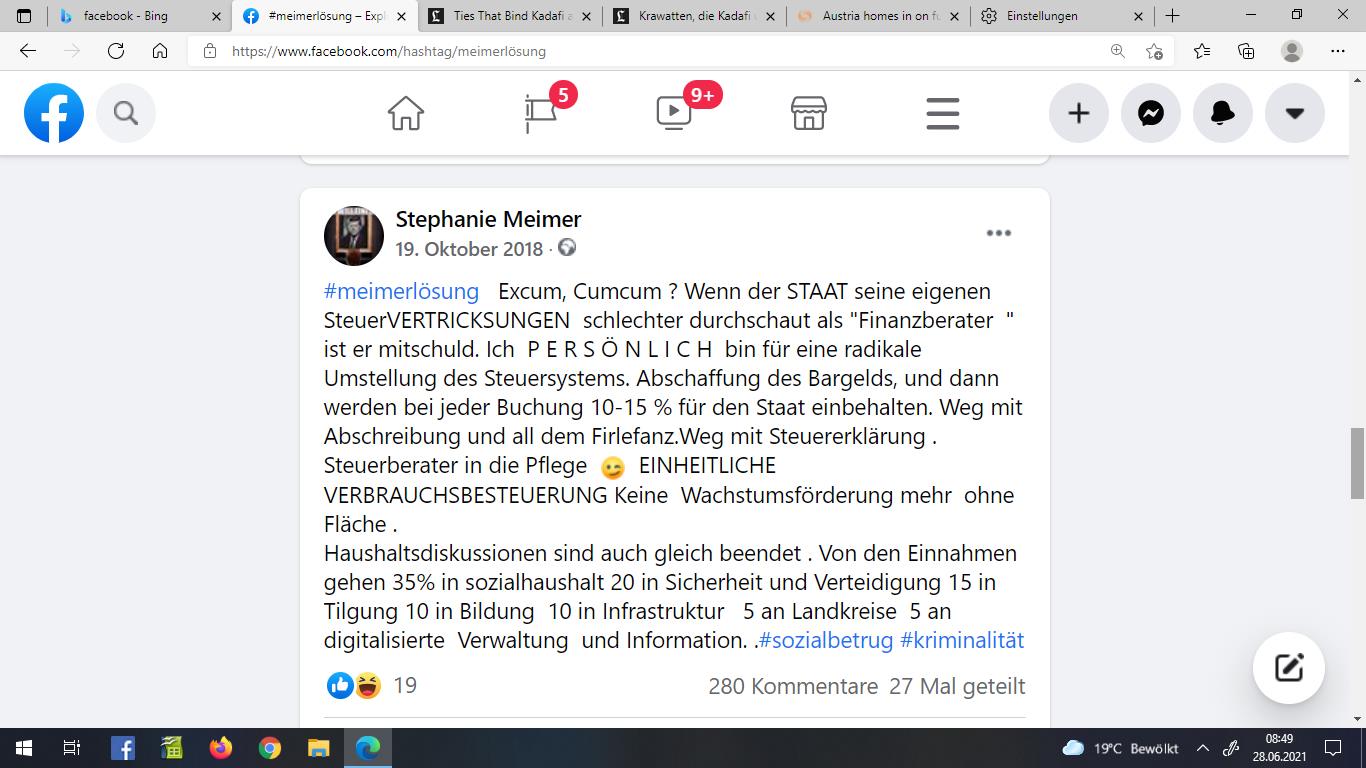Open the Watch video tab

click(x=674, y=113)
